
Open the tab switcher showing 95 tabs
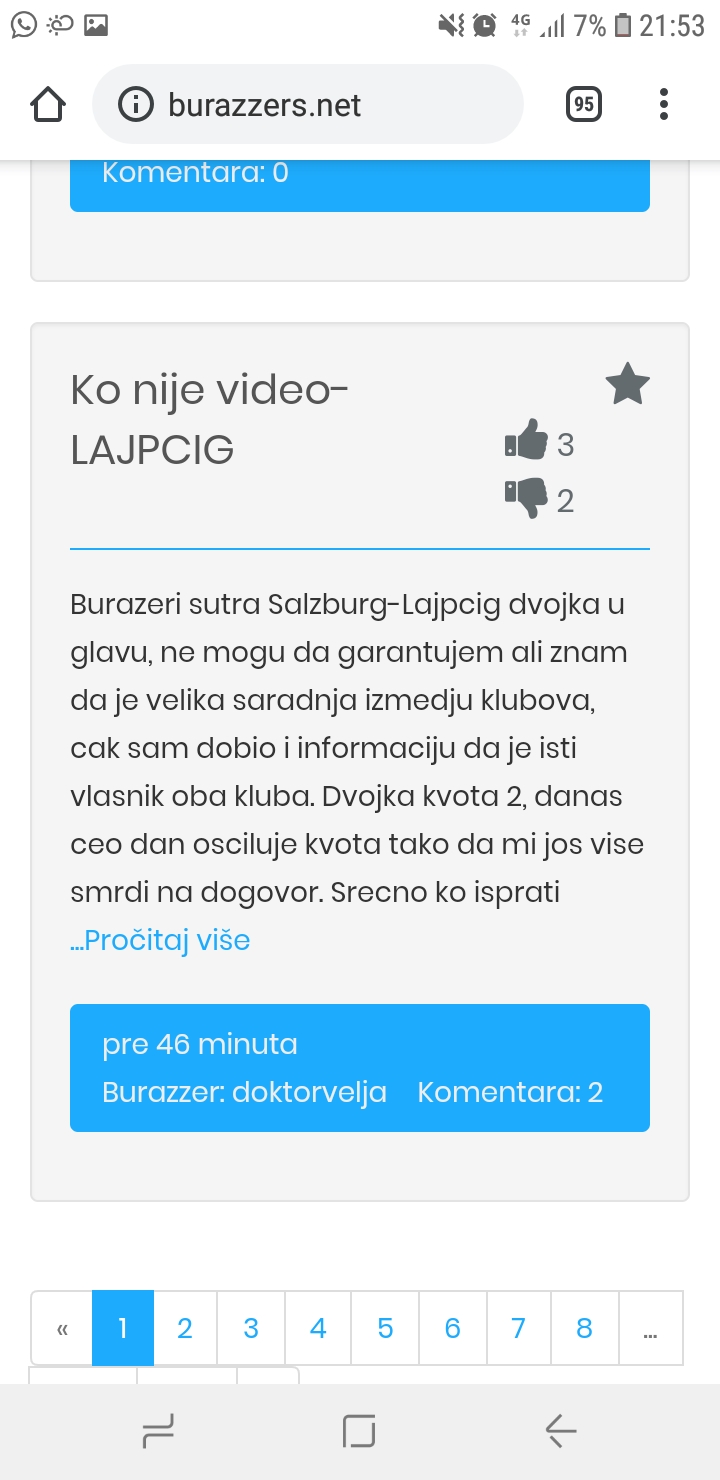[x=584, y=105]
